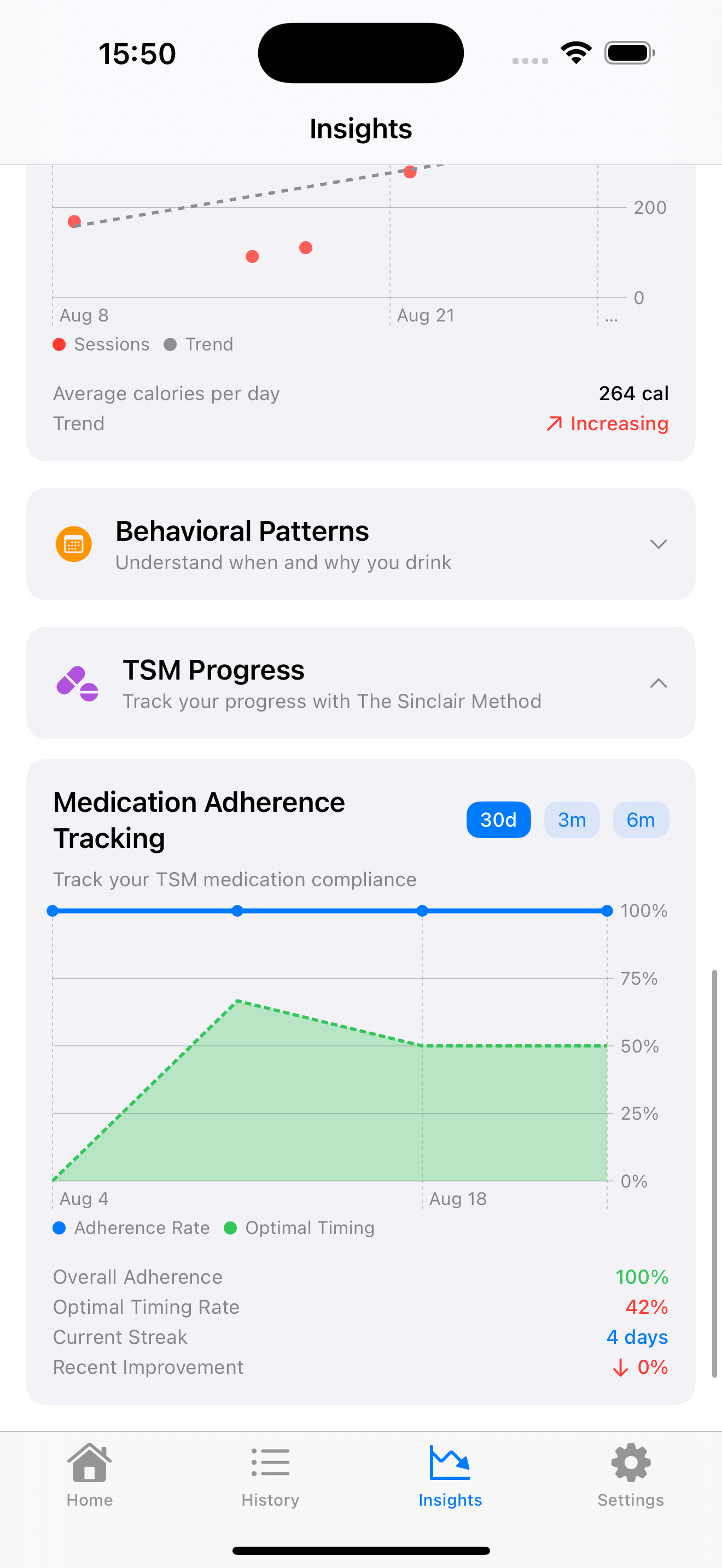
Task: Expand the Behavioral Patterns section
Action: click(x=657, y=543)
